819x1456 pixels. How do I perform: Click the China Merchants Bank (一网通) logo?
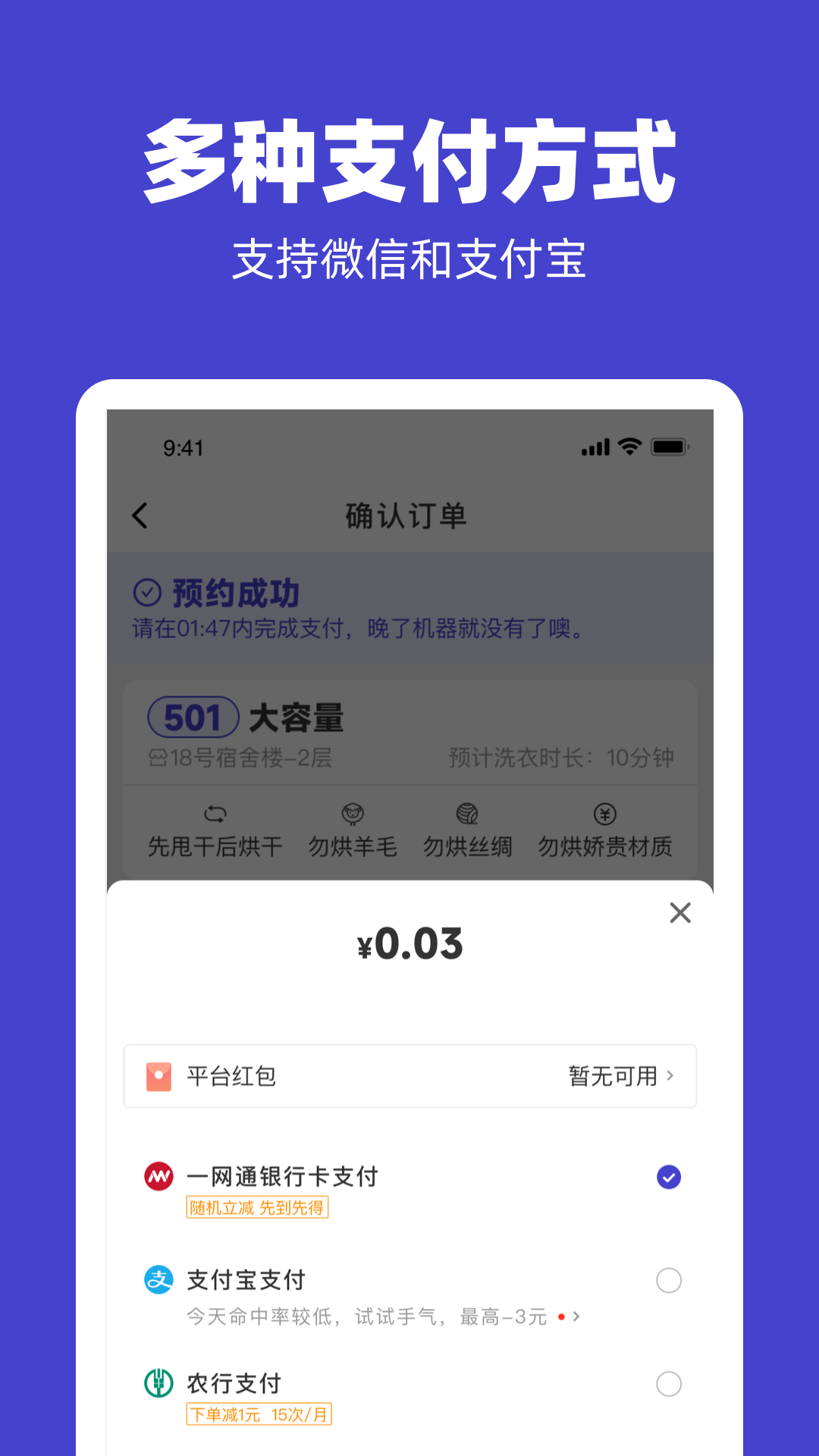point(158,1176)
